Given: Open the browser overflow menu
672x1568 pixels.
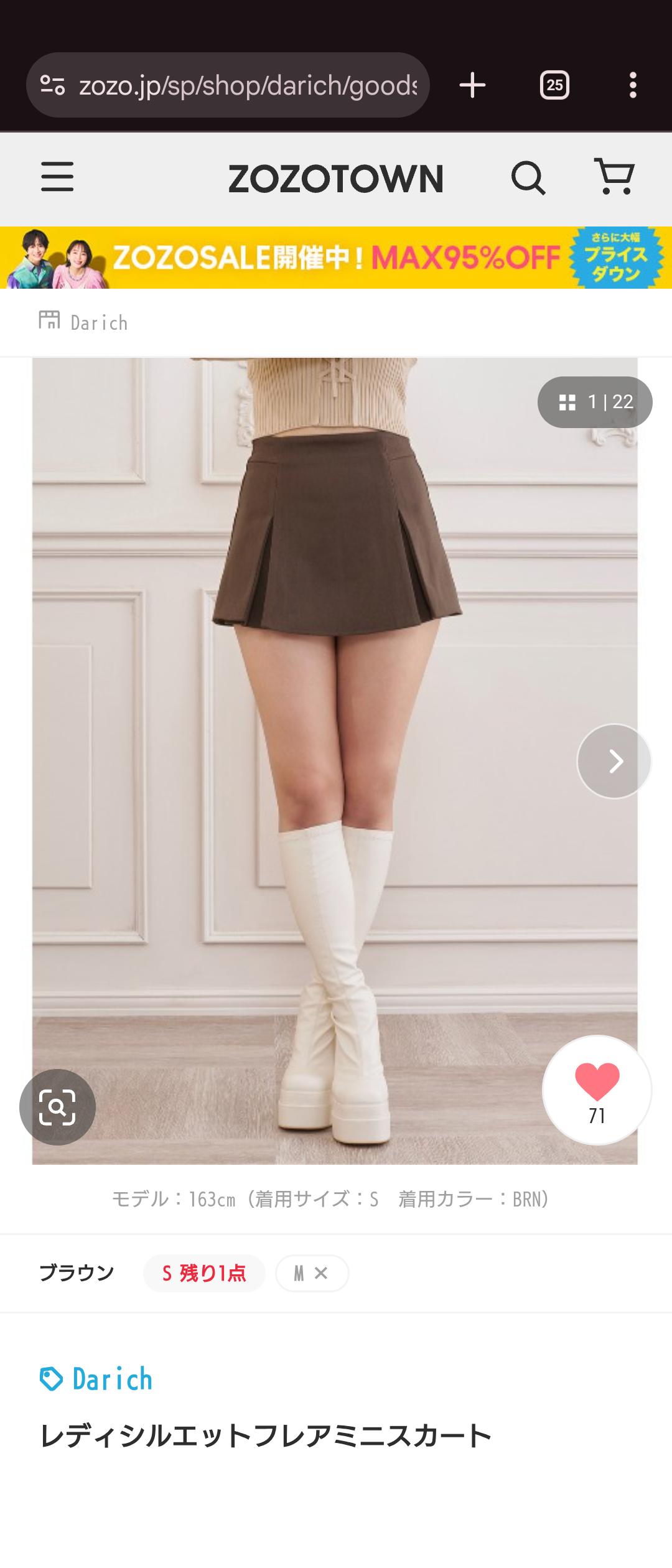Looking at the screenshot, I should pyautogui.click(x=633, y=85).
